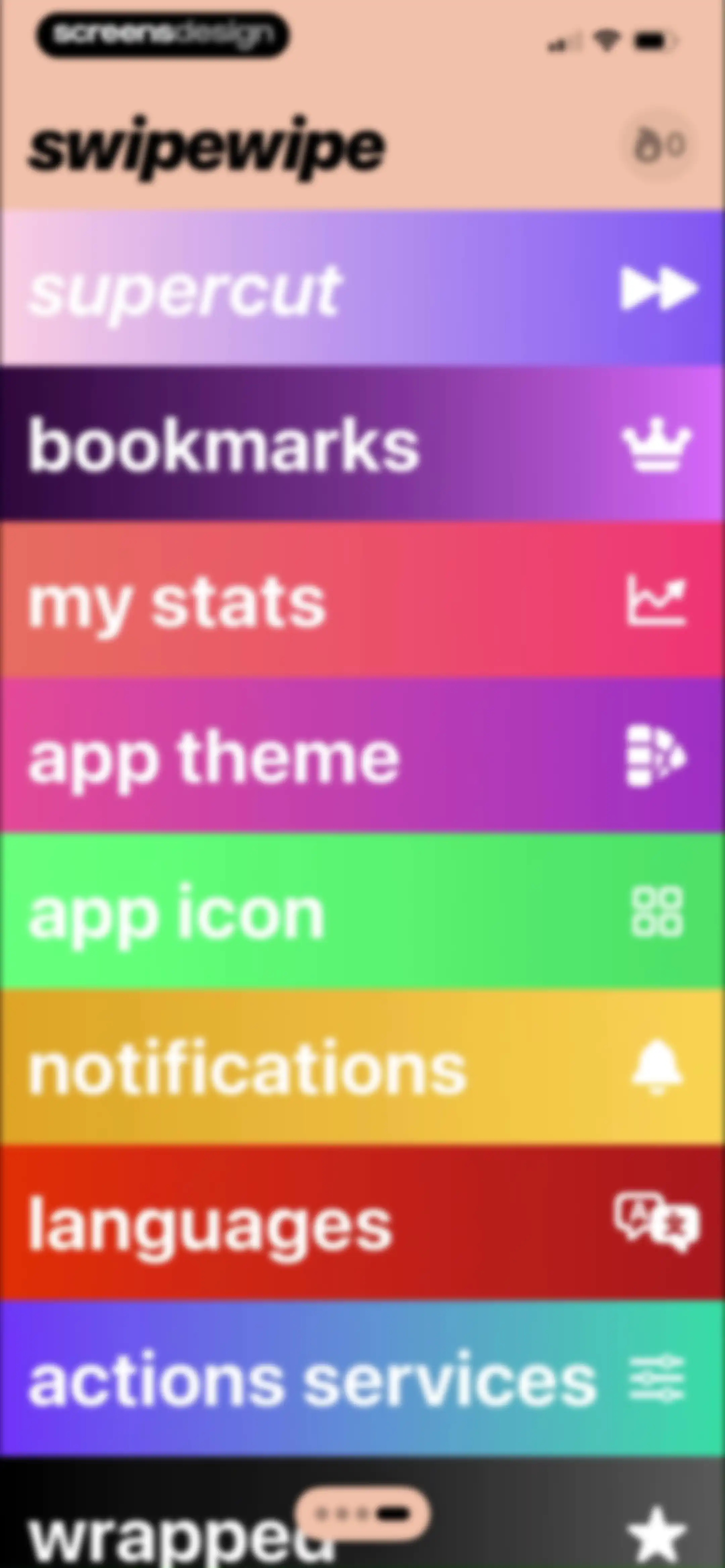
Task: Open notifications settings
Action: pos(362,1066)
